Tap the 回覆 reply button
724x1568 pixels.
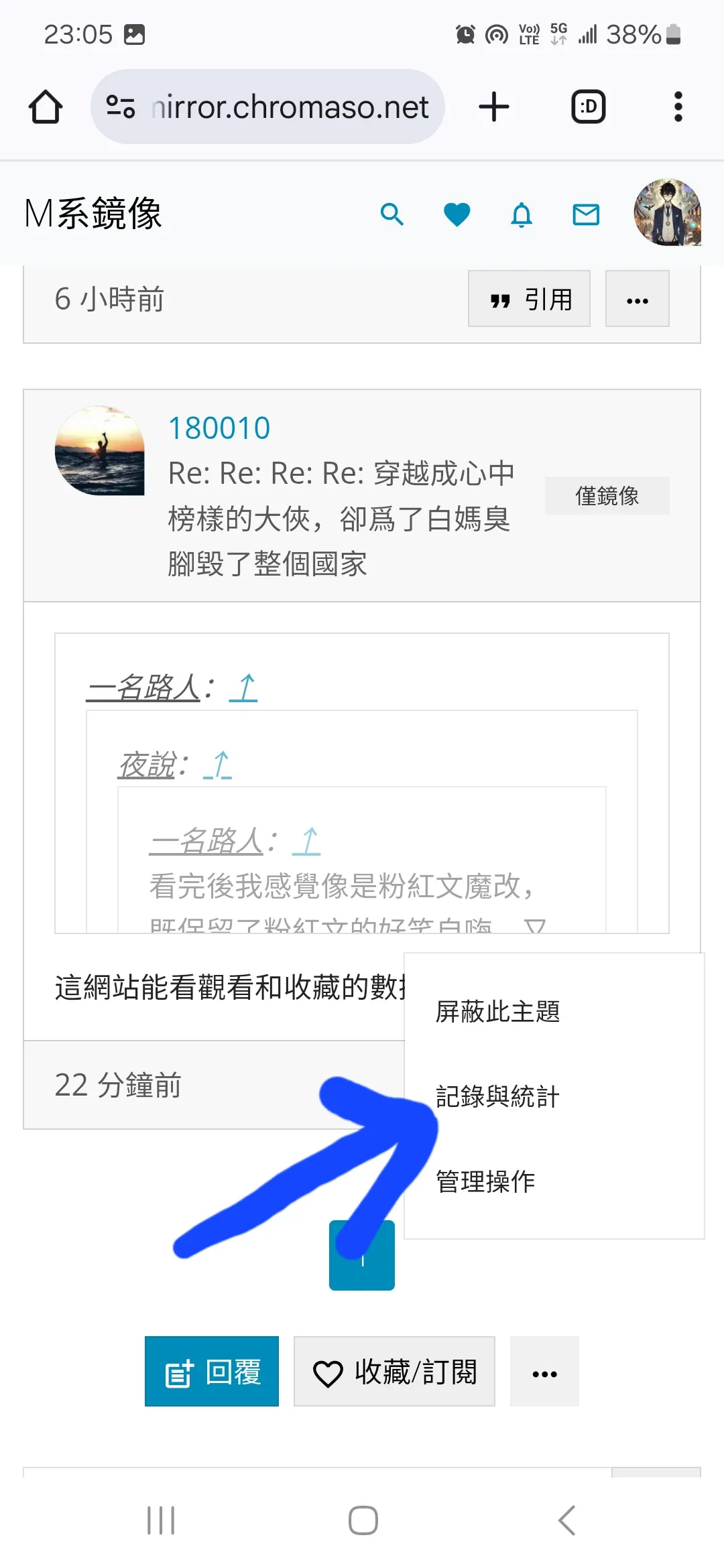coord(212,1372)
